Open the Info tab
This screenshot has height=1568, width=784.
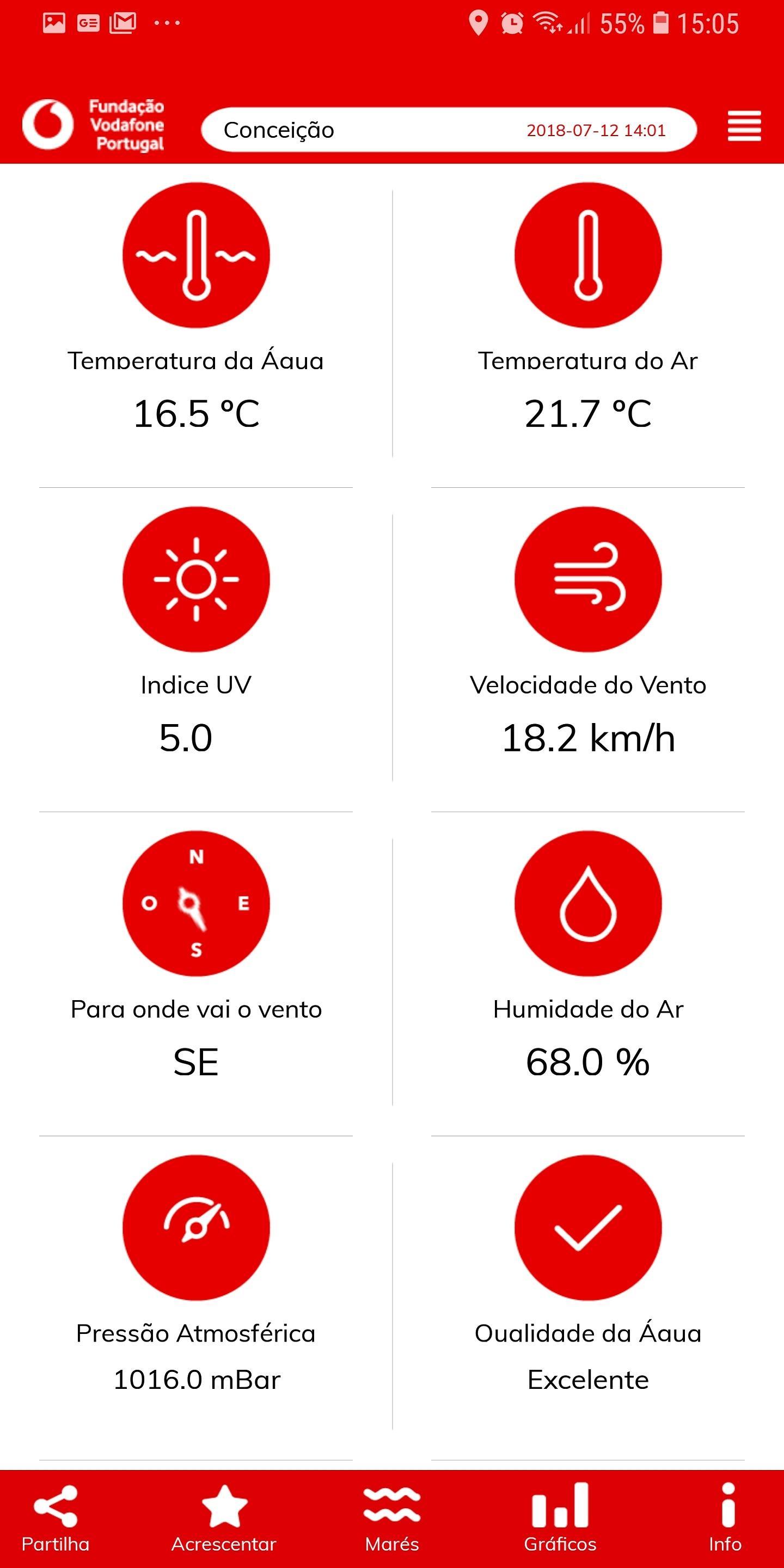726,1518
